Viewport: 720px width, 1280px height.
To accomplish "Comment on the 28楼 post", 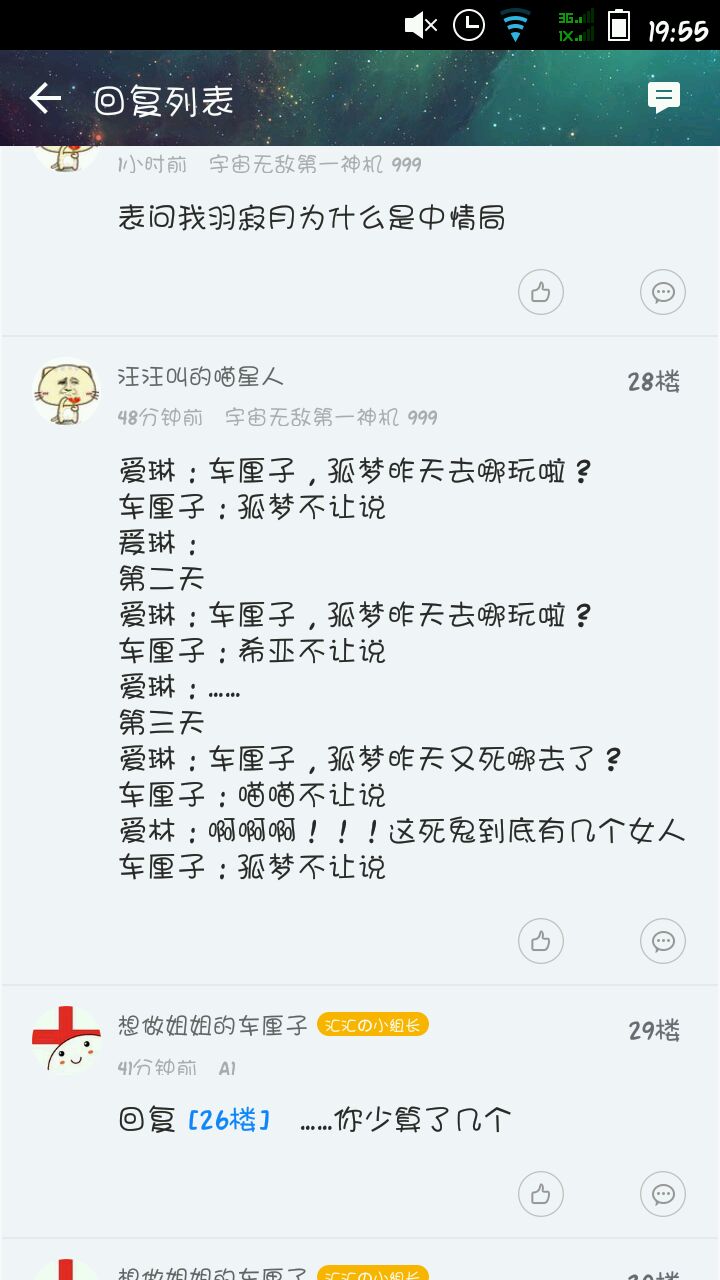I will click(663, 941).
